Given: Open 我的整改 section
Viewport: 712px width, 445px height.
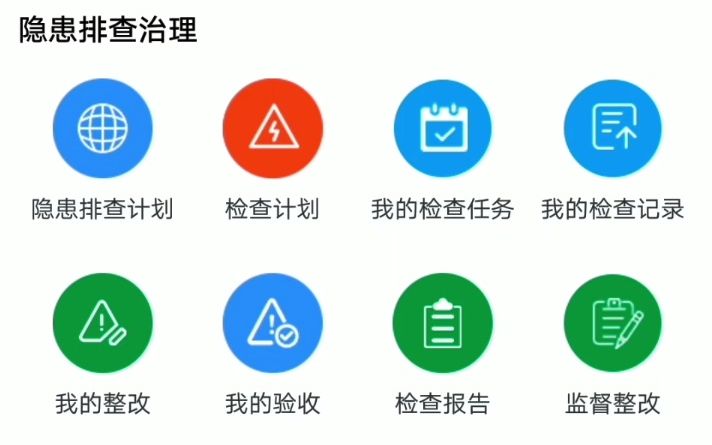Looking at the screenshot, I should click(x=102, y=323).
